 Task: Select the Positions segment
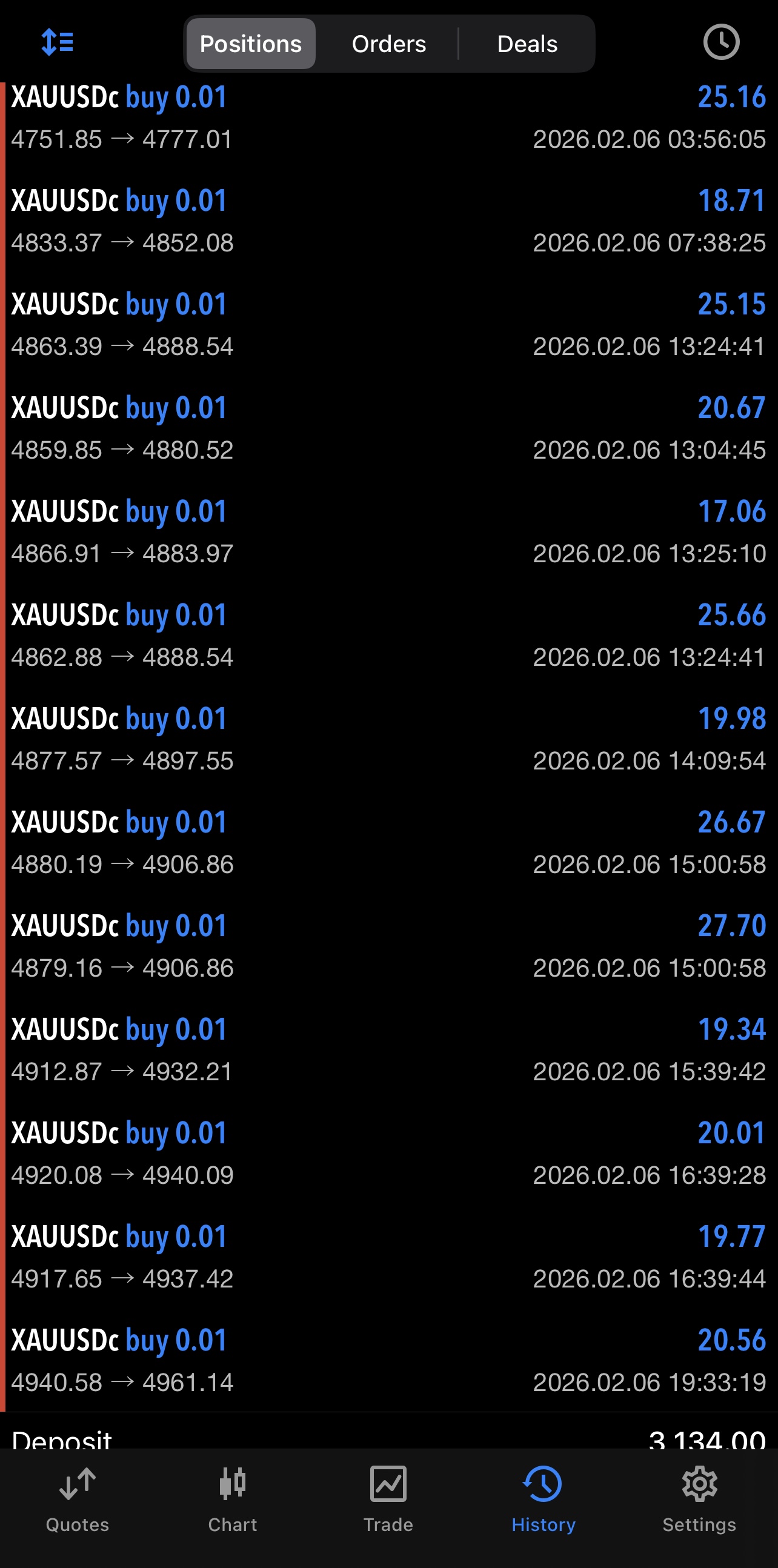pos(251,44)
